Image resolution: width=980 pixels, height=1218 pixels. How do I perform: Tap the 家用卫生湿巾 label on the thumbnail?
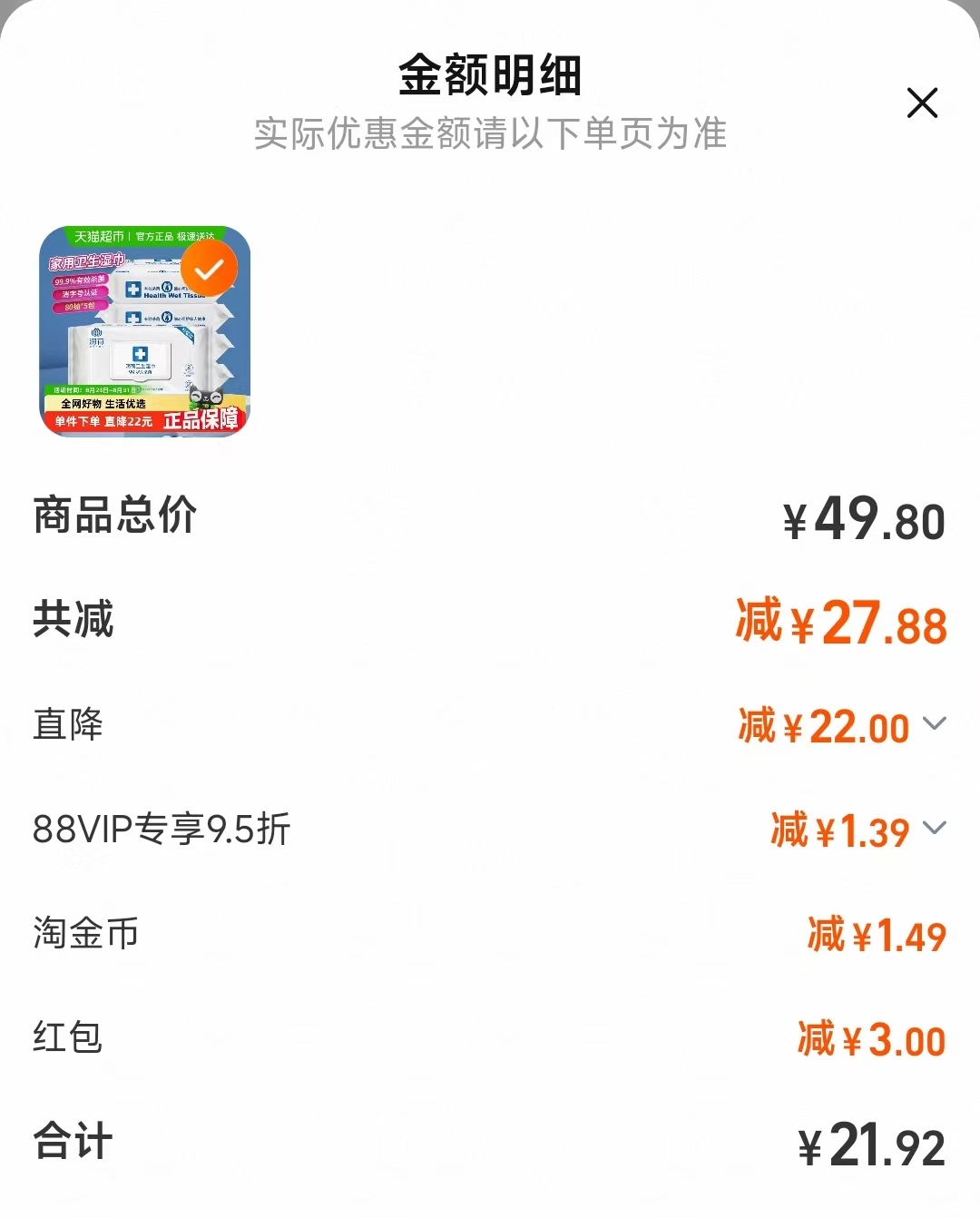88,262
